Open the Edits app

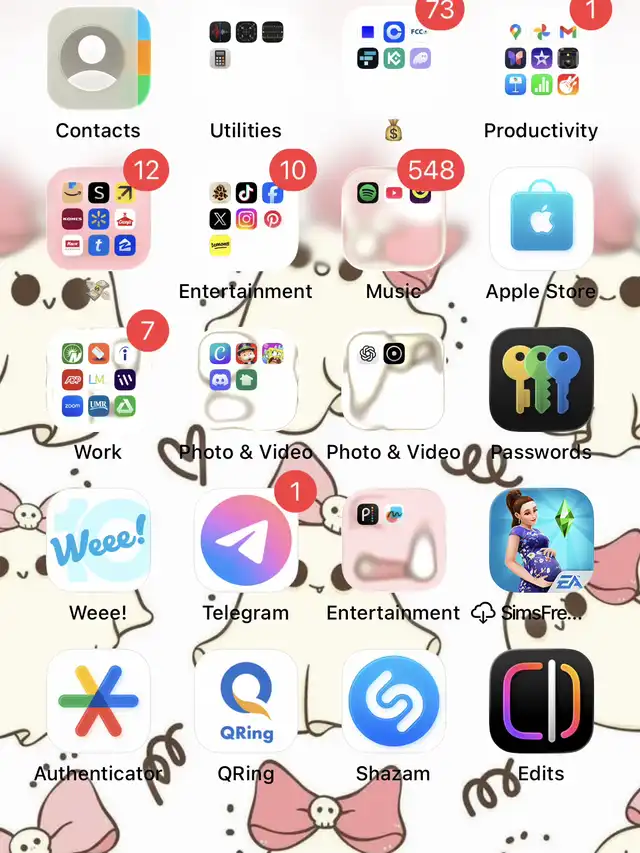tap(541, 701)
